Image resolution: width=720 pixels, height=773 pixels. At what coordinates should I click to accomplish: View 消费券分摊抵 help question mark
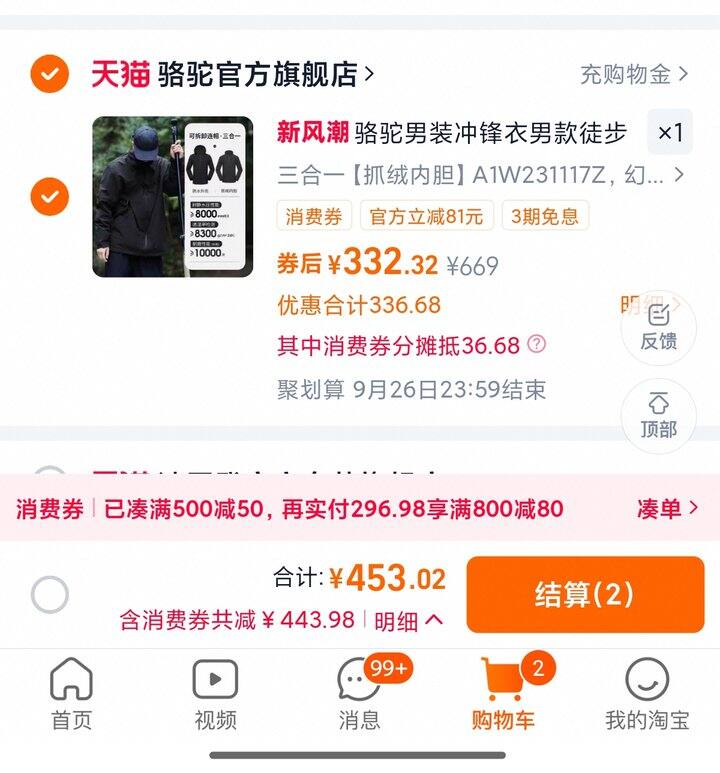coord(537,345)
